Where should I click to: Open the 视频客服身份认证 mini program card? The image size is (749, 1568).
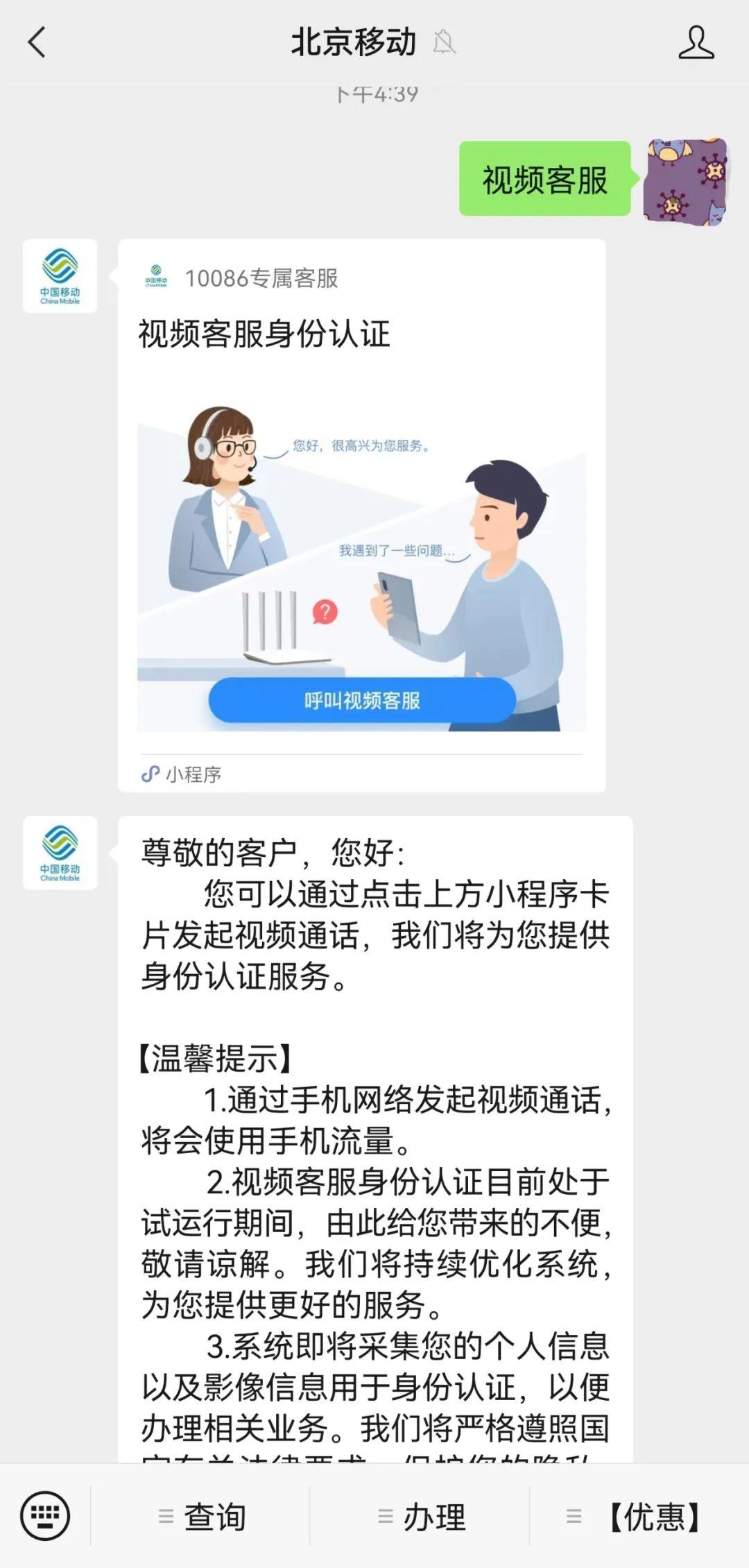362,515
